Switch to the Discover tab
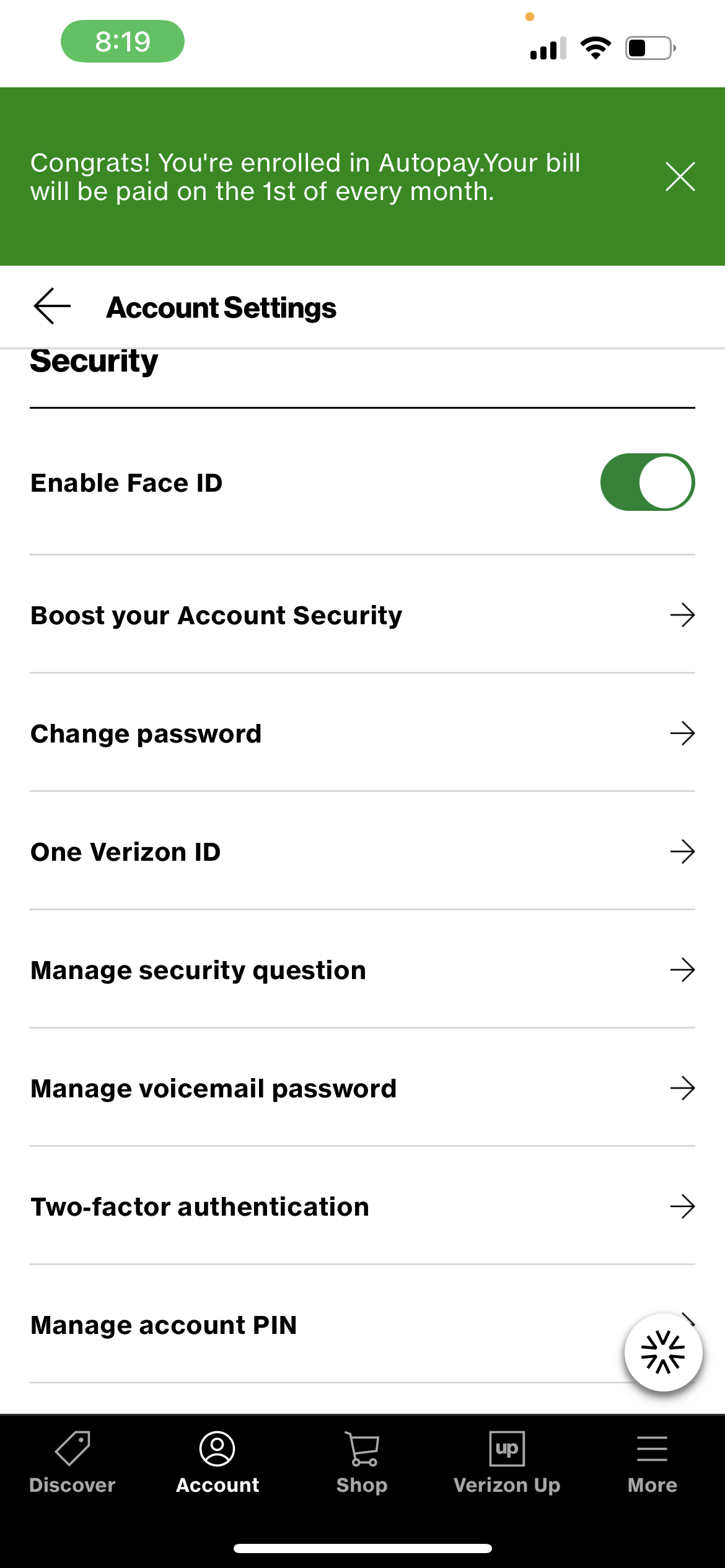Screen dimensions: 725x1568 click(72, 1461)
